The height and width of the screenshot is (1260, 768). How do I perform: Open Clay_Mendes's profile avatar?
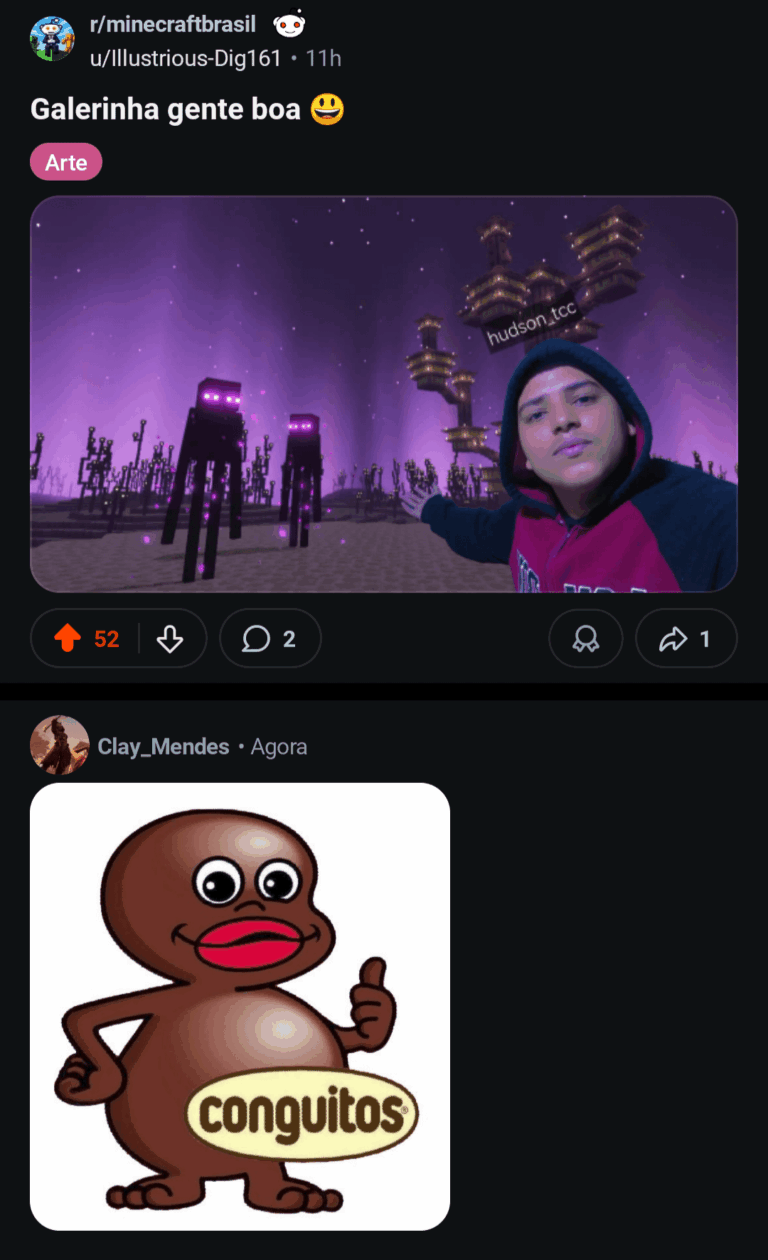click(x=60, y=745)
